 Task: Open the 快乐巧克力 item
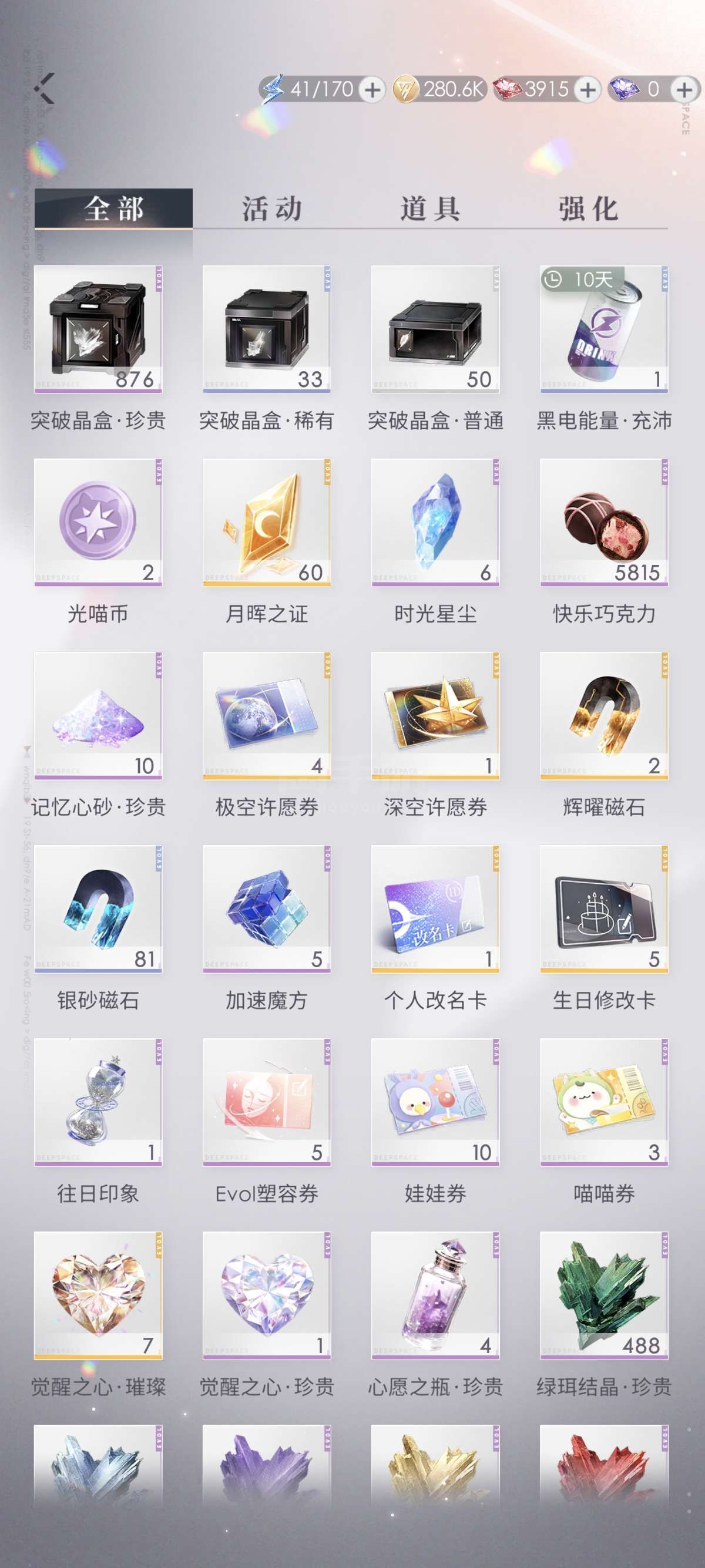click(604, 522)
